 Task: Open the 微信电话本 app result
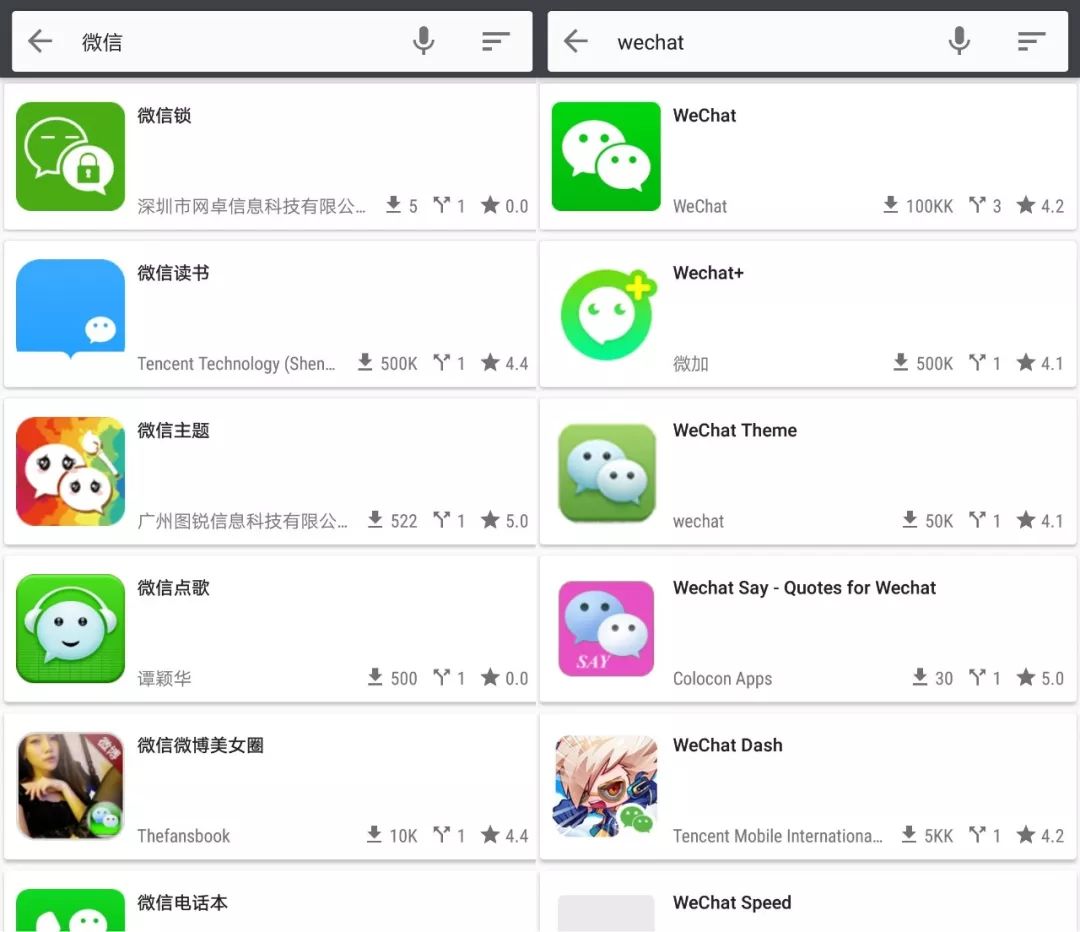coord(270,905)
